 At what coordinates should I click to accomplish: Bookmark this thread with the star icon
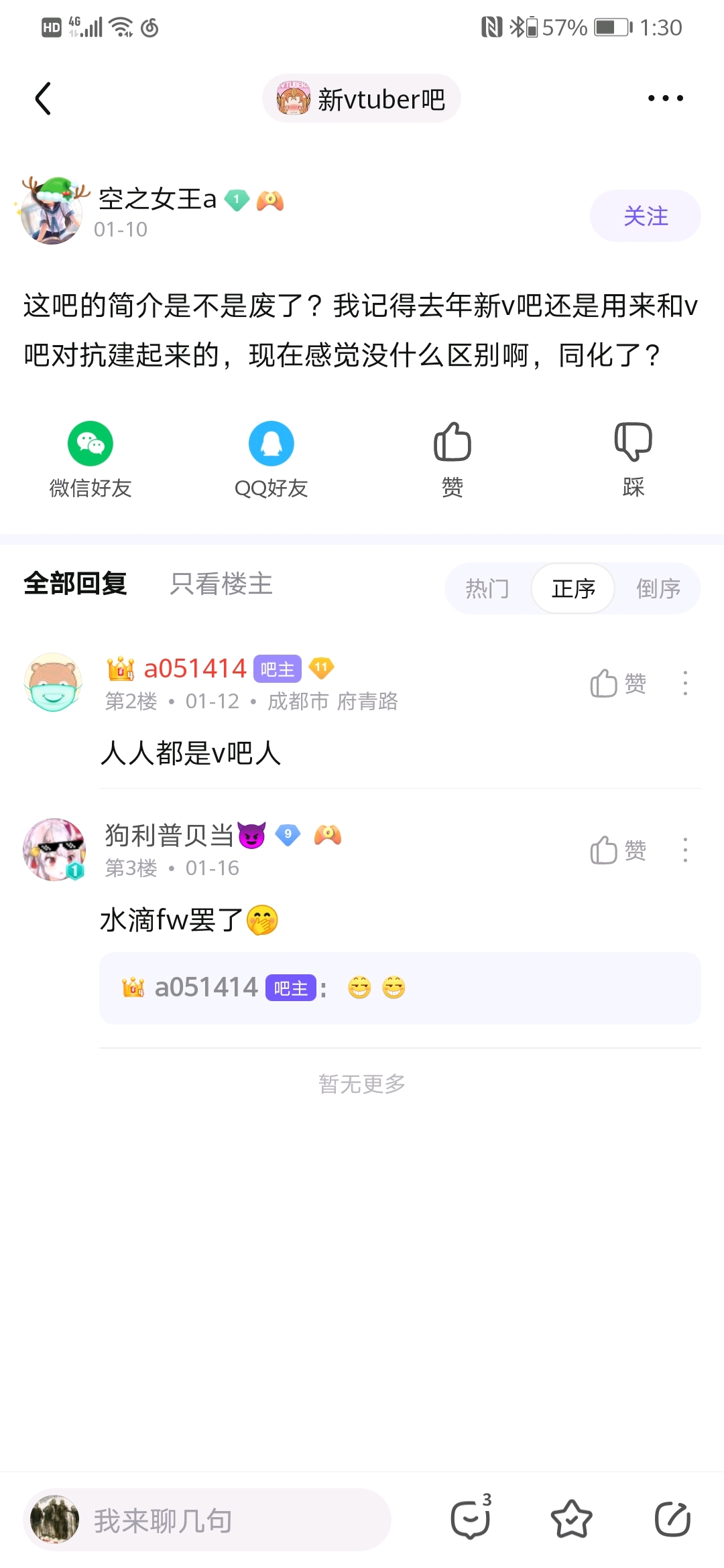[571, 1519]
